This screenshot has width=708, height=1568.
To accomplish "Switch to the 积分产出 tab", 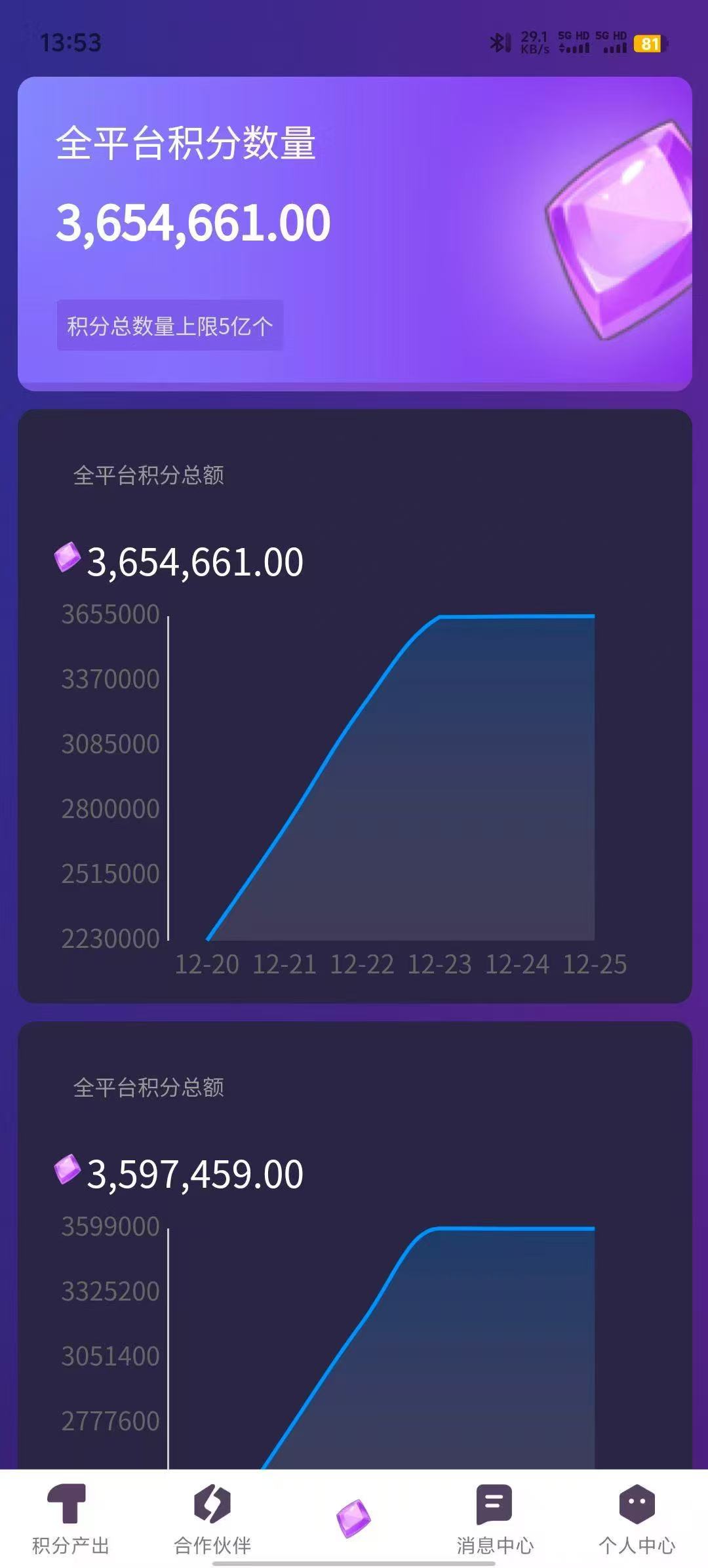I will pos(70,1519).
